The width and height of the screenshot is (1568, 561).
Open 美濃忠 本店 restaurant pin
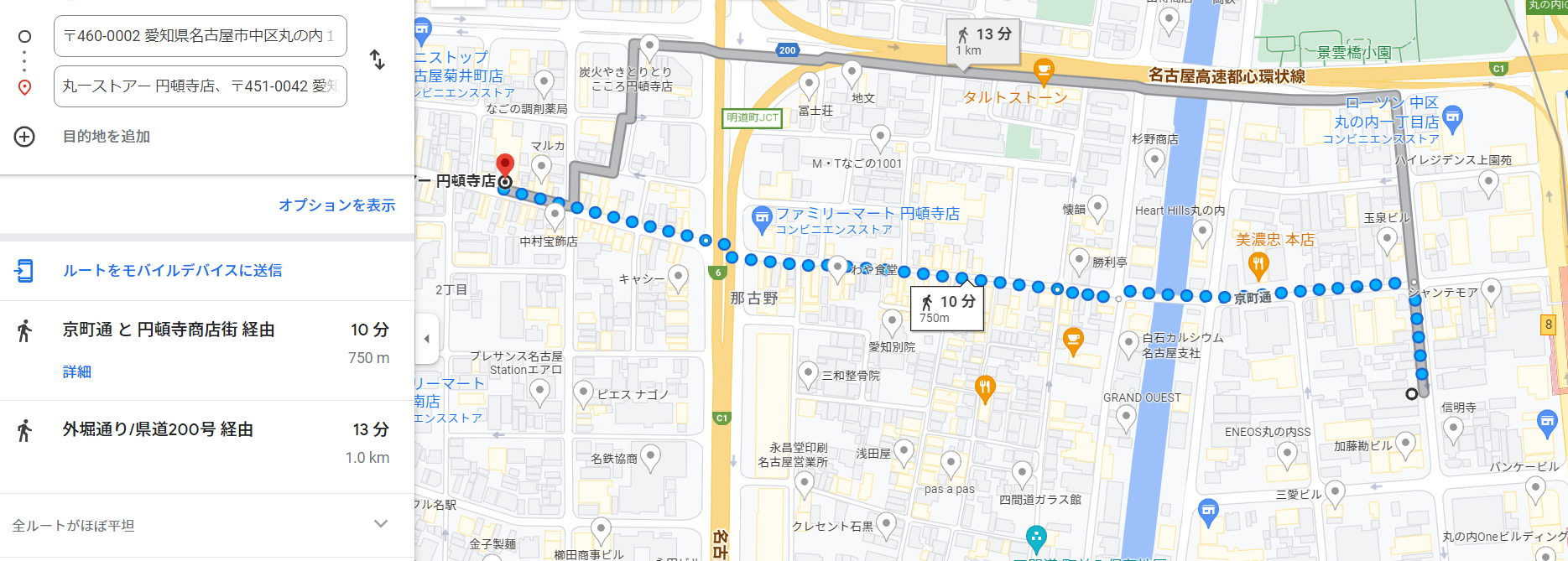[x=1258, y=264]
